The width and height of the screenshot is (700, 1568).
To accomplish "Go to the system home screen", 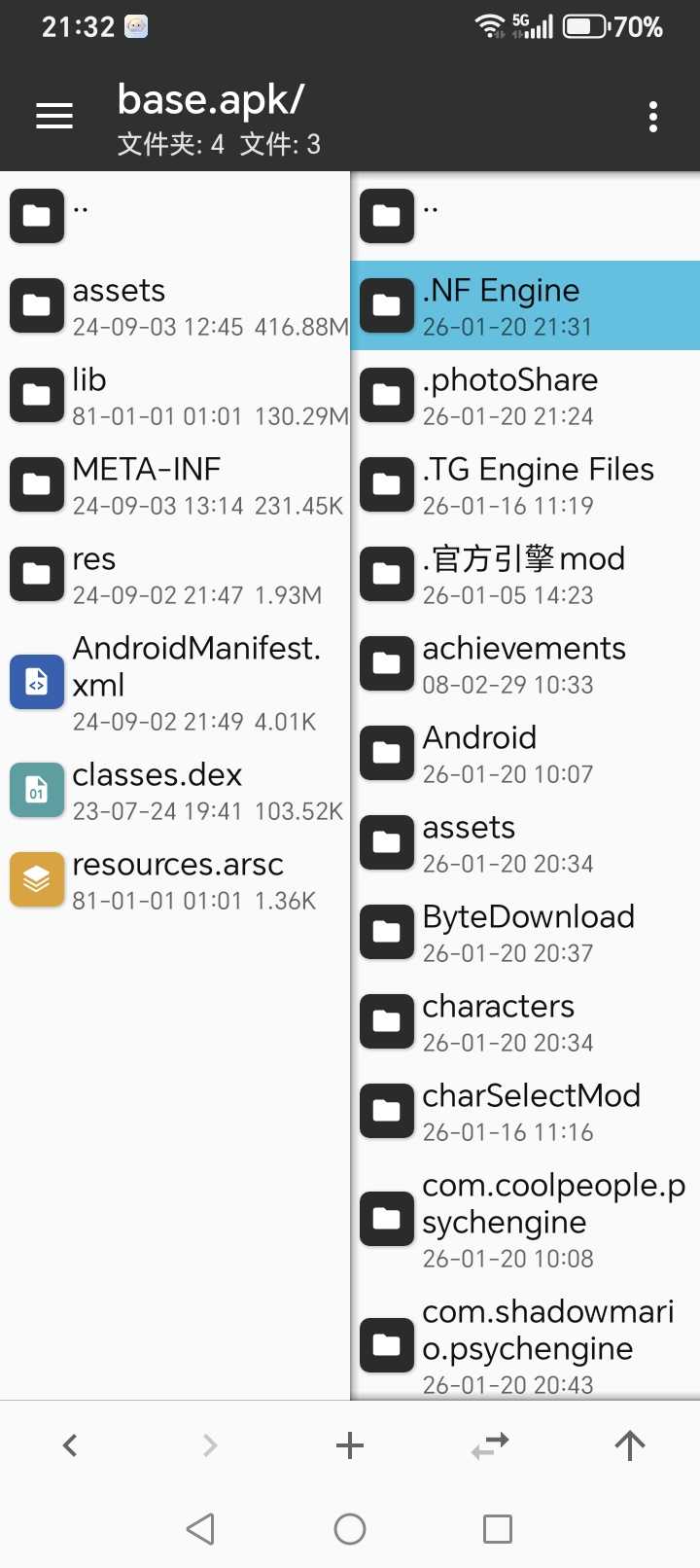I will [x=350, y=1529].
